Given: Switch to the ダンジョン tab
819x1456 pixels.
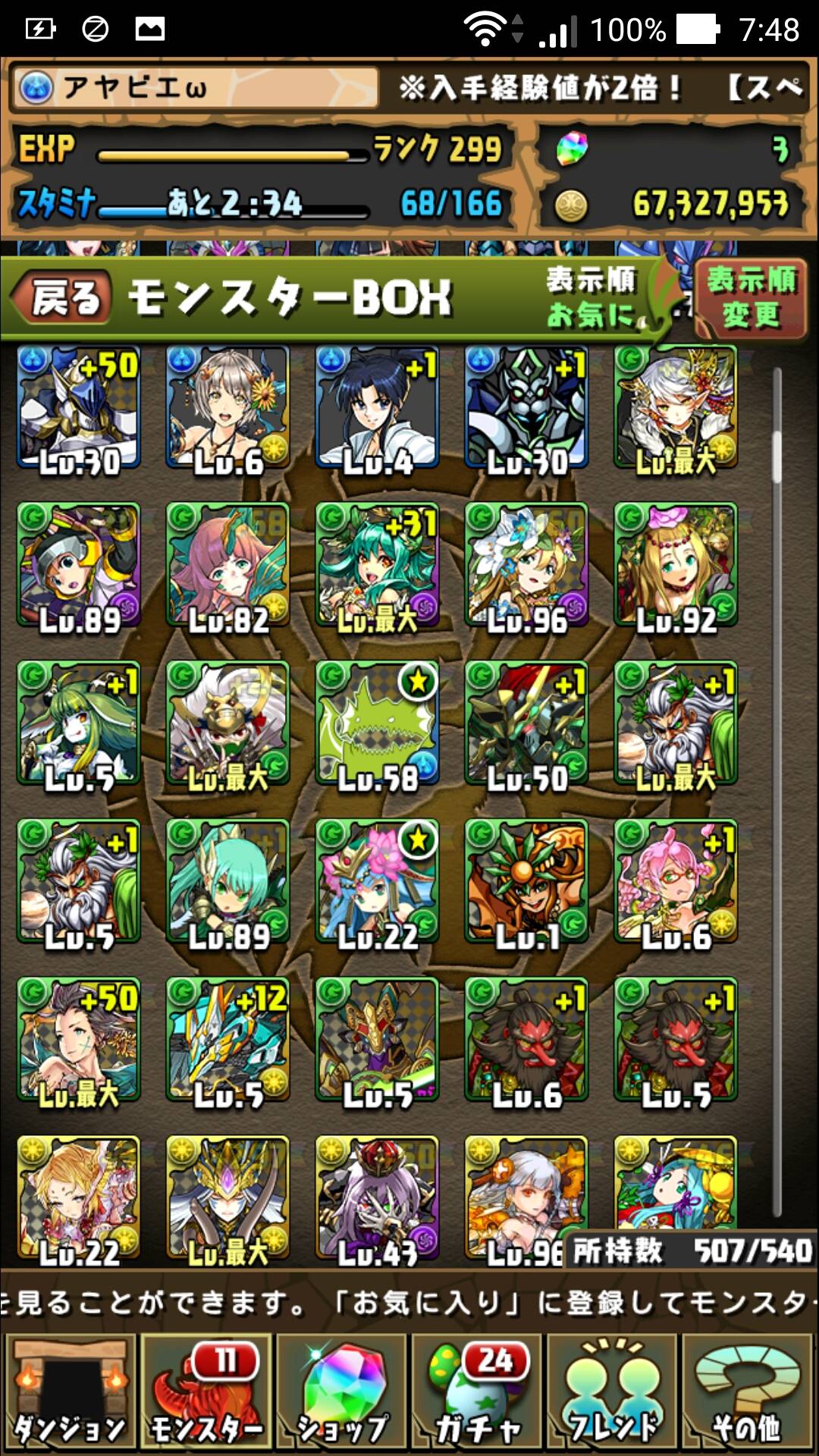Looking at the screenshot, I should pos(70,1393).
